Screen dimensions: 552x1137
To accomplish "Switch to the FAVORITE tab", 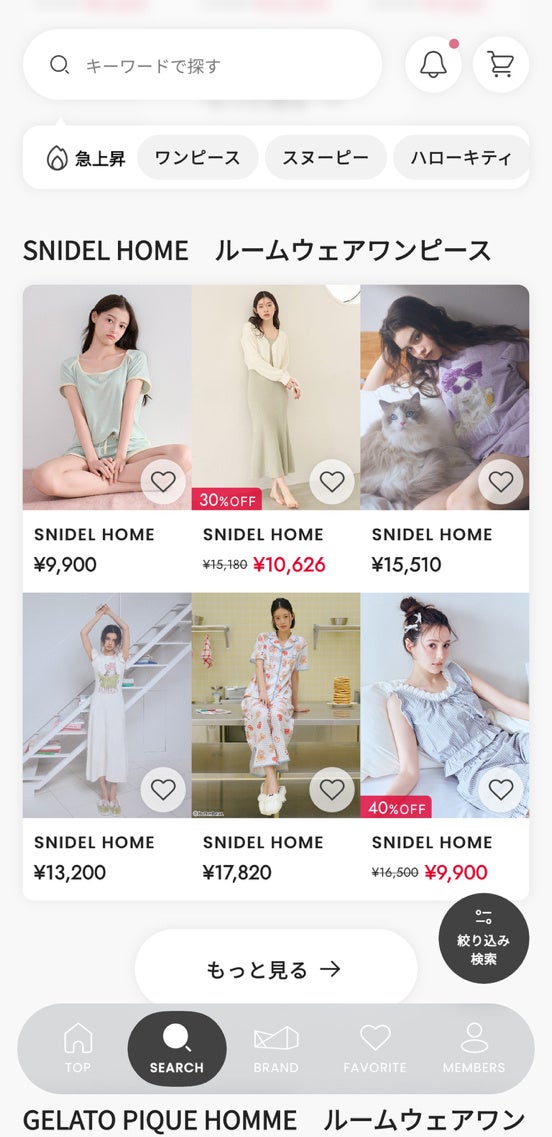I will [375, 1049].
